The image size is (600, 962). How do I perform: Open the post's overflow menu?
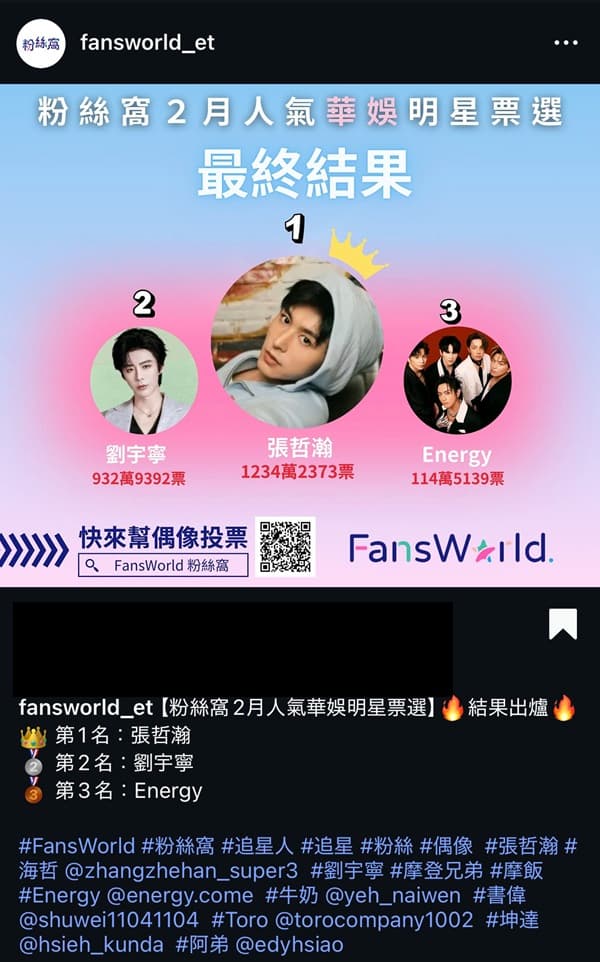click(565, 43)
